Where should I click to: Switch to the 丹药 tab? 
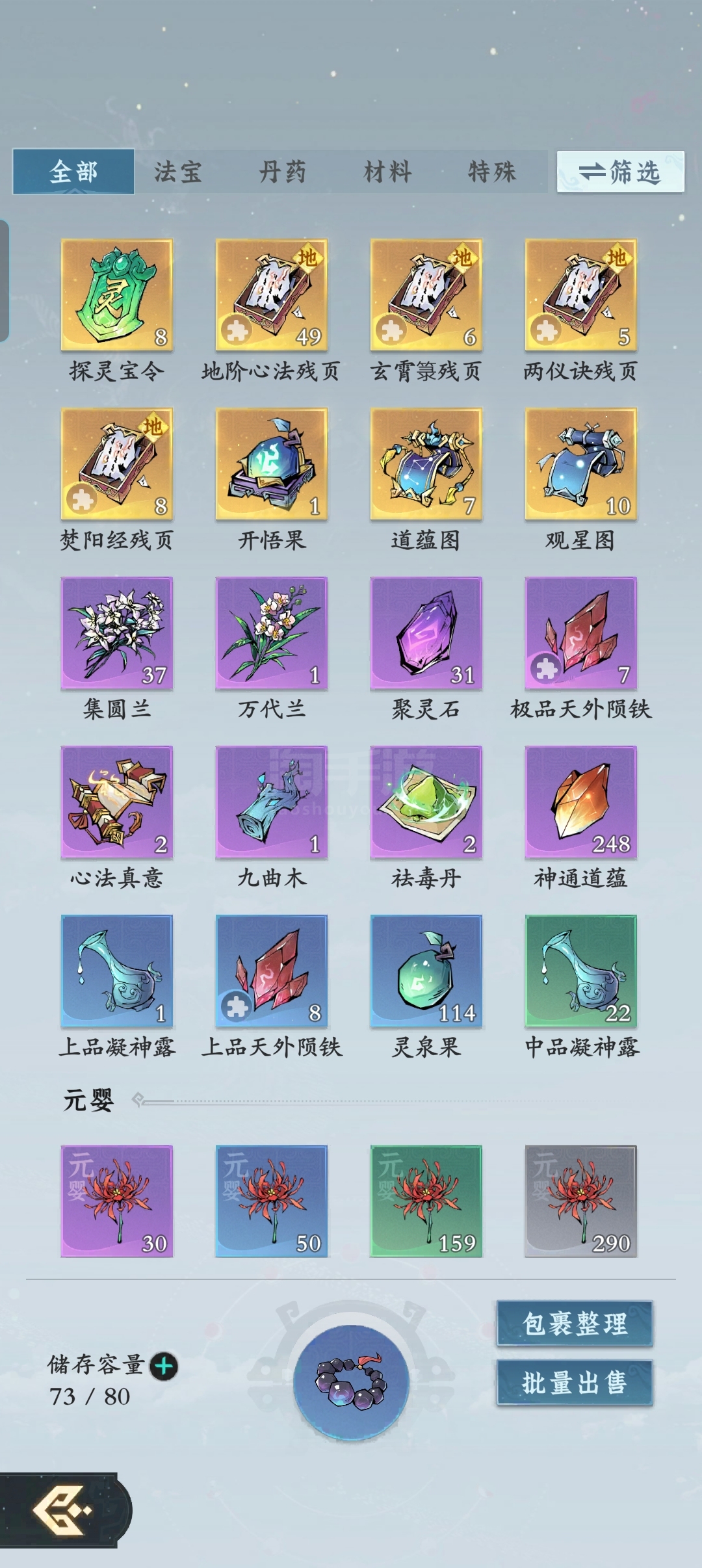pyautogui.click(x=283, y=172)
